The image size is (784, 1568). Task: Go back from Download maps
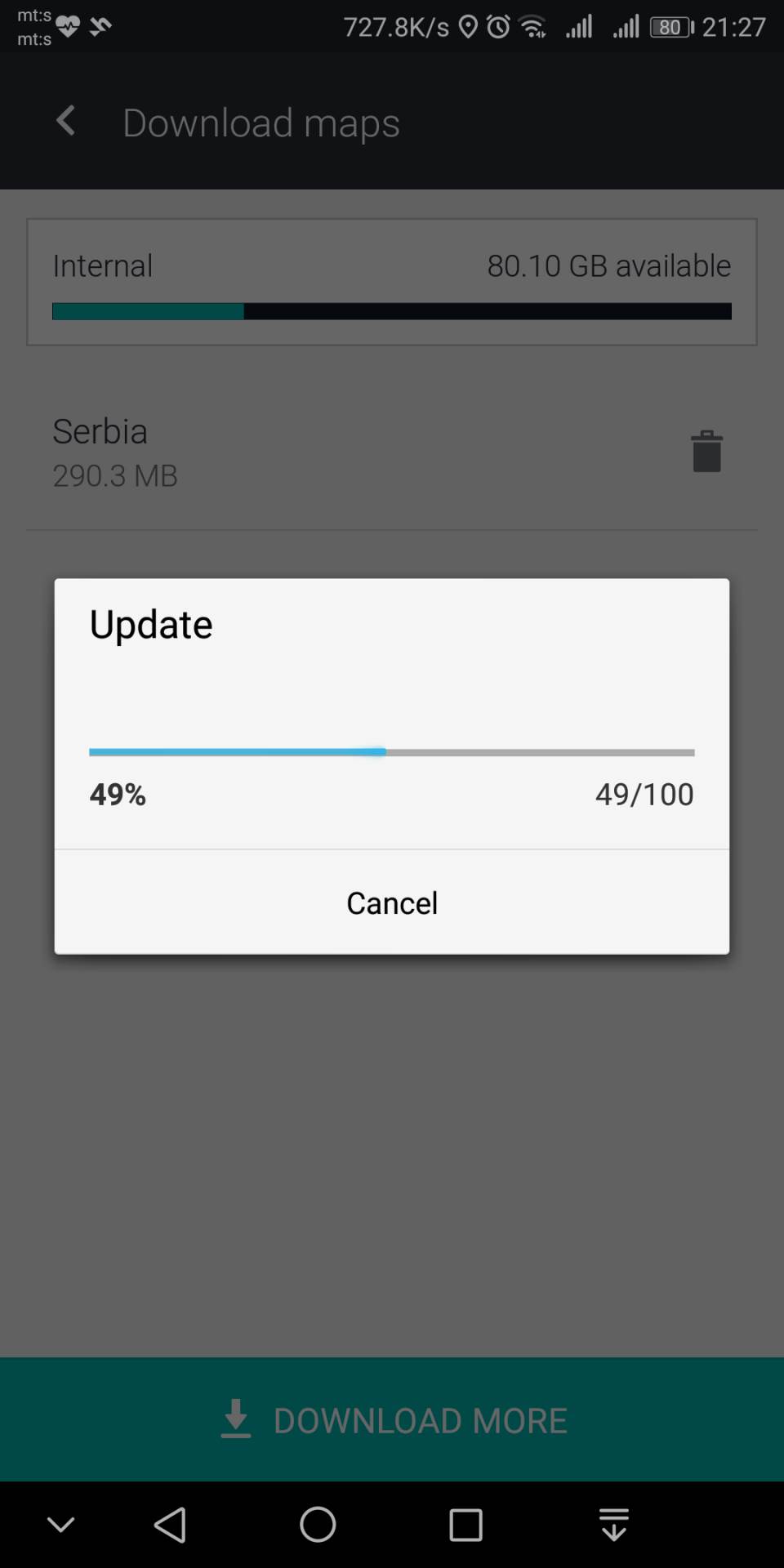coord(66,122)
